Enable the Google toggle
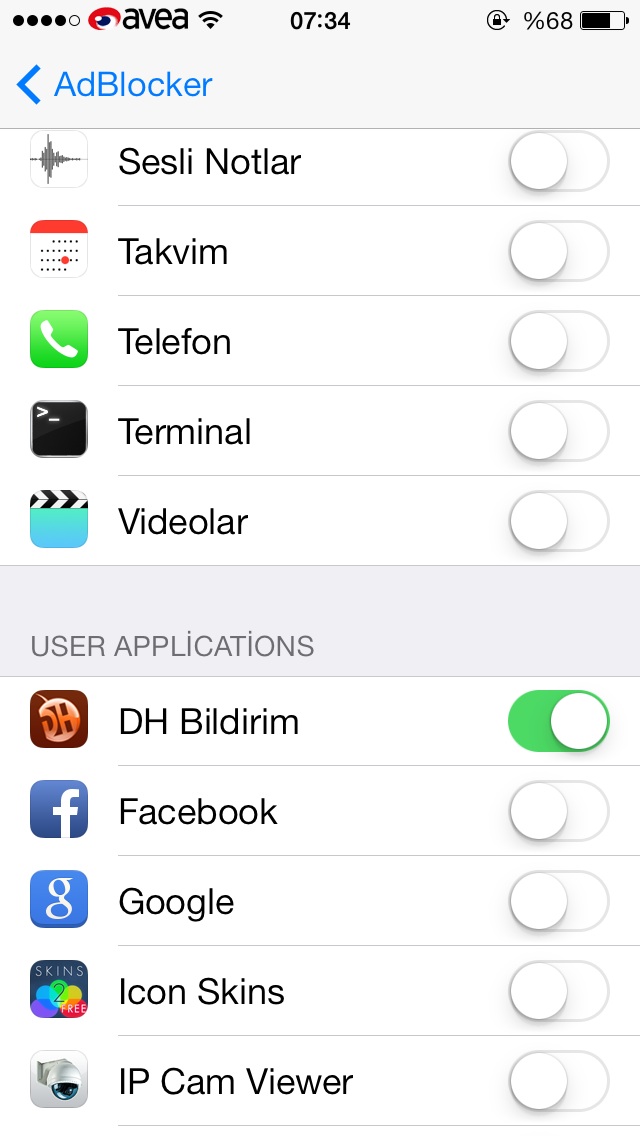The image size is (640, 1136). [559, 901]
